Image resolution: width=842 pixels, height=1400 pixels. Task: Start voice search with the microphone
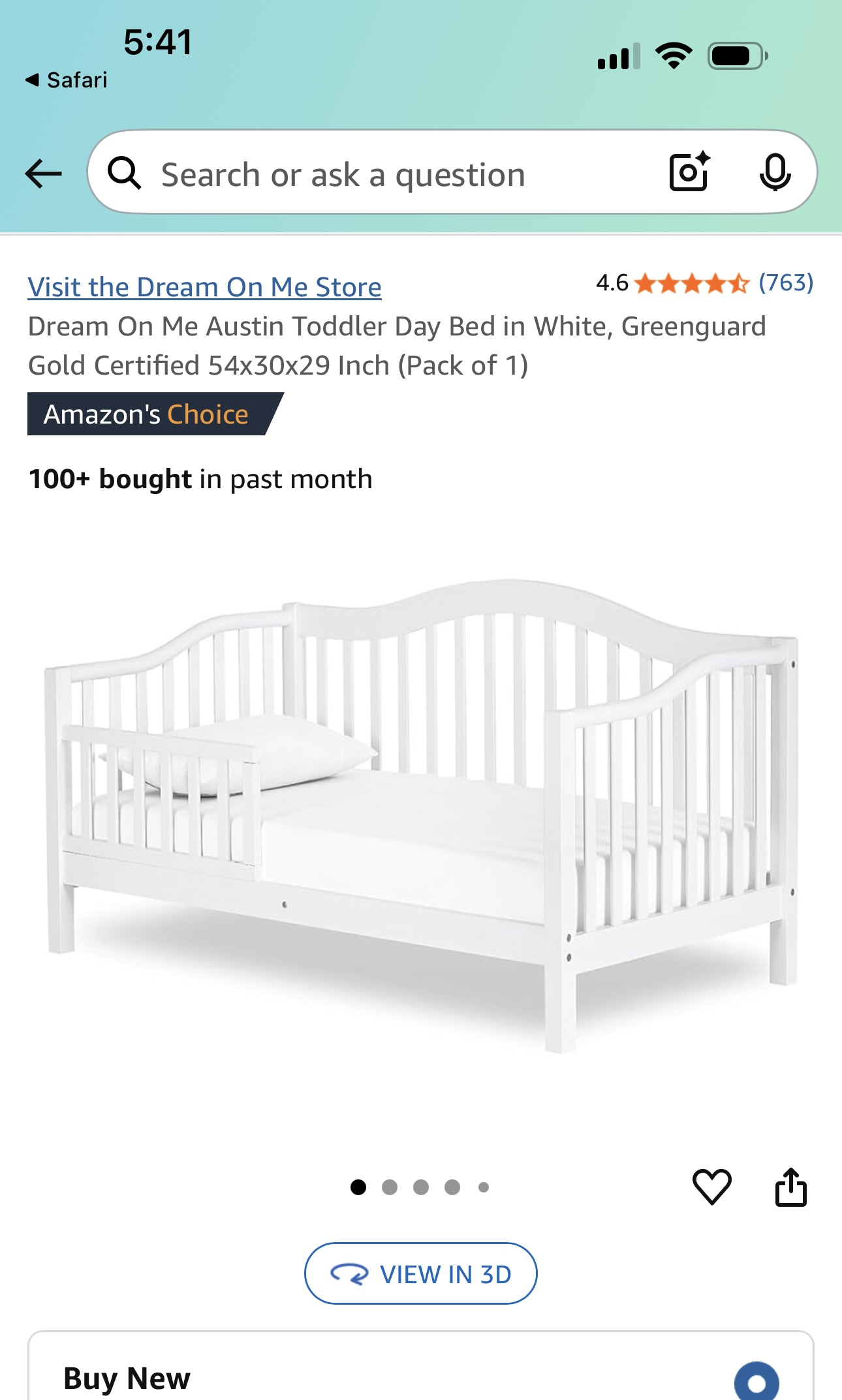click(x=775, y=172)
